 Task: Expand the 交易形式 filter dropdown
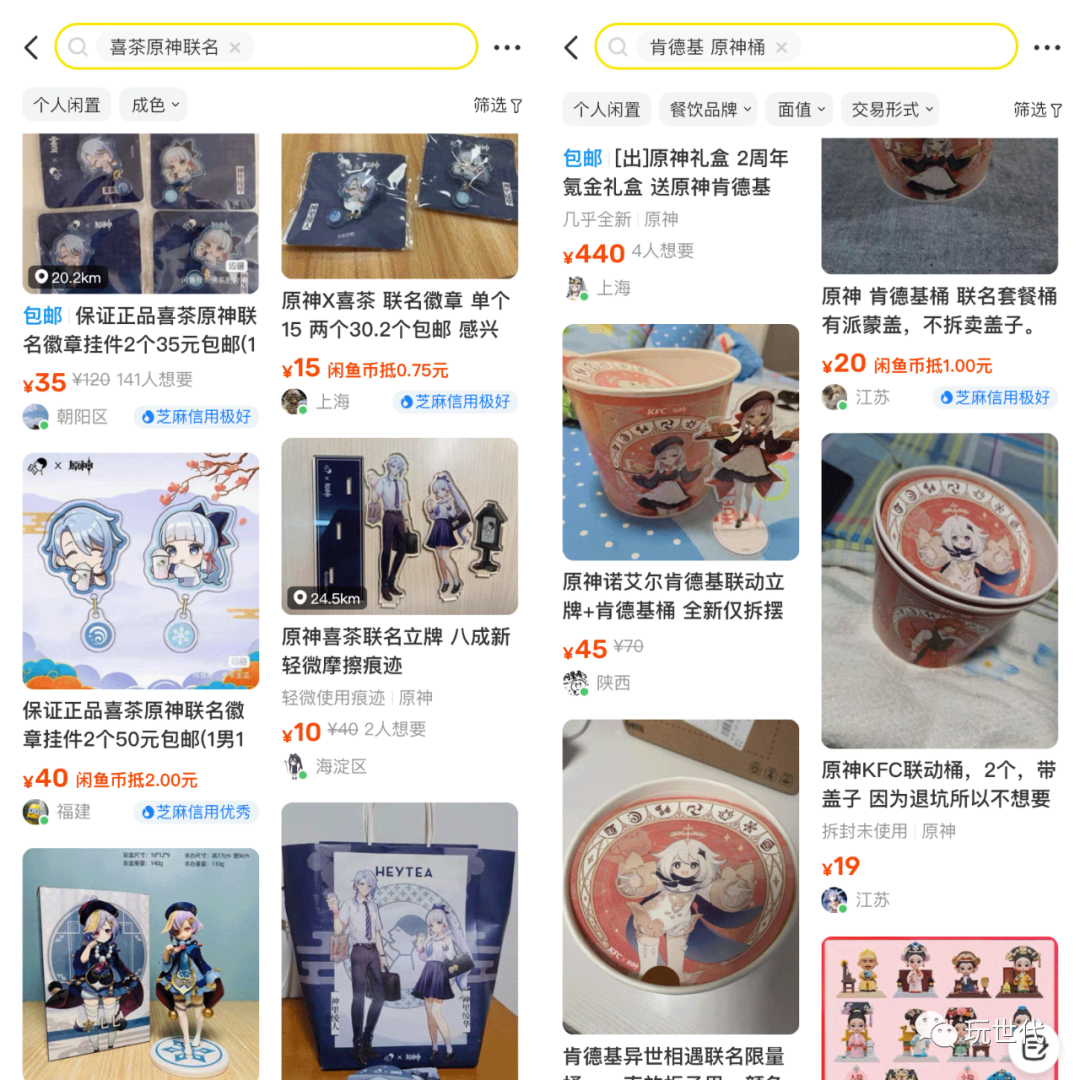coord(890,109)
